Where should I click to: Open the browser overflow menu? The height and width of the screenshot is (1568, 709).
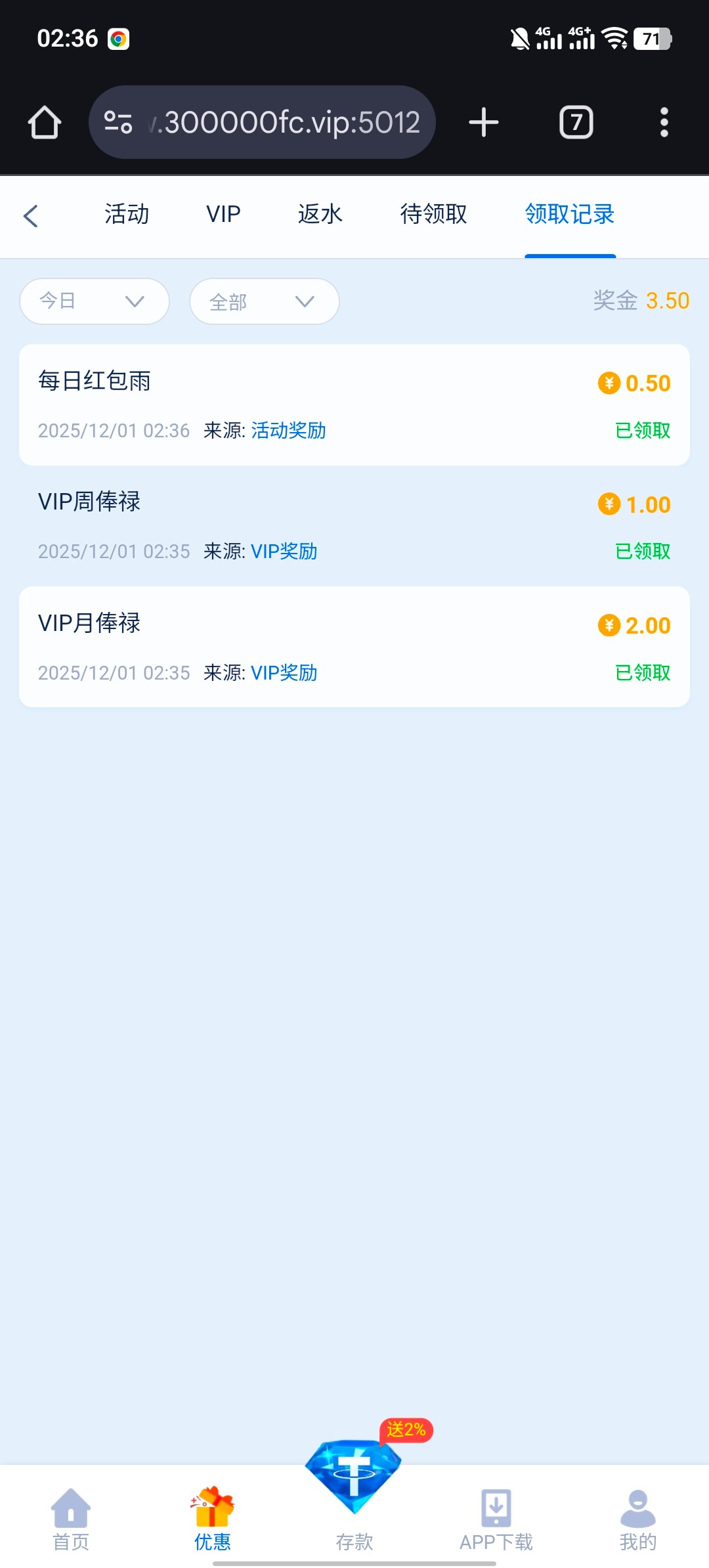(664, 122)
